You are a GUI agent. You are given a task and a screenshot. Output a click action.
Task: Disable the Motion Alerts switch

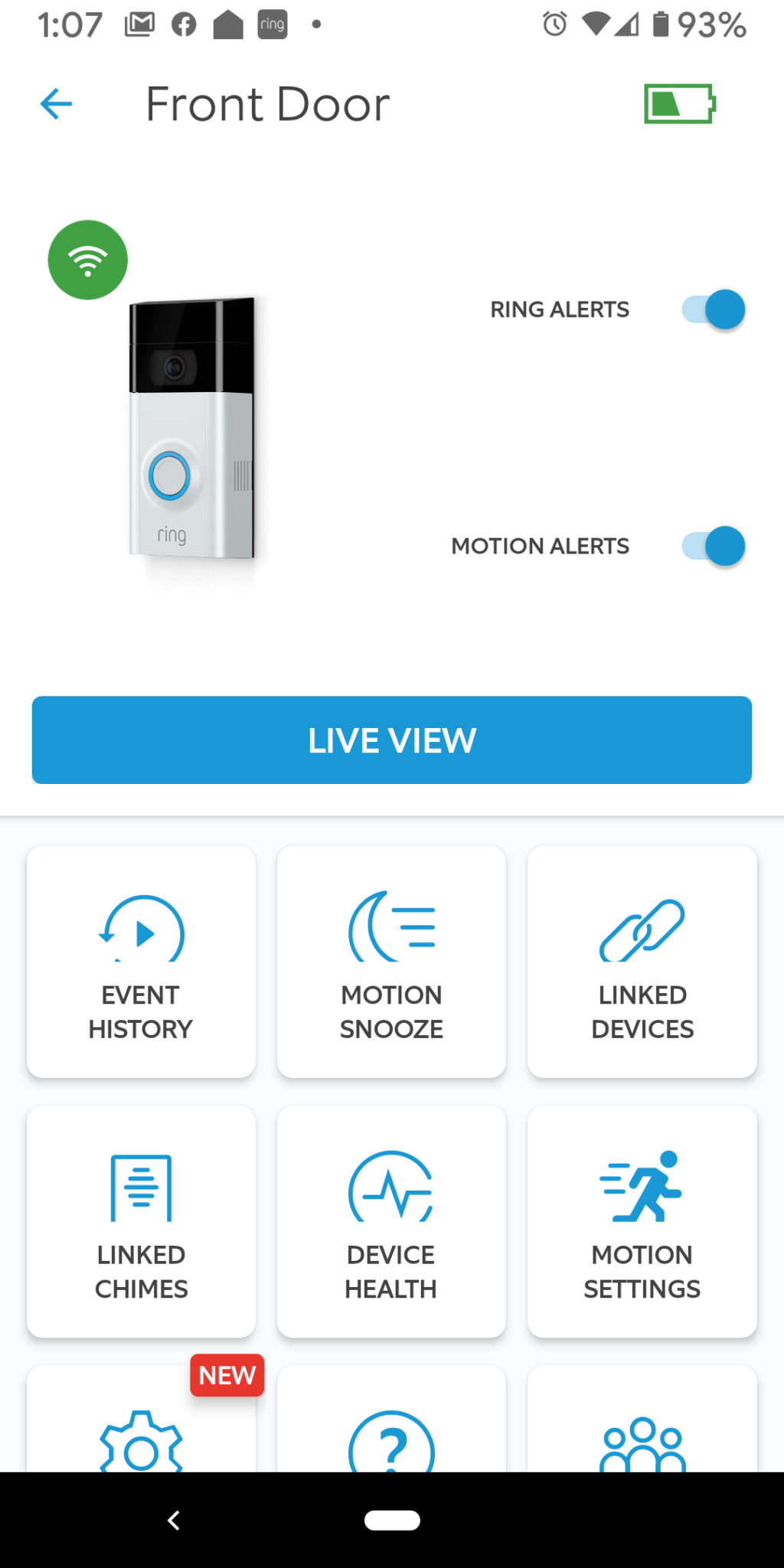714,546
